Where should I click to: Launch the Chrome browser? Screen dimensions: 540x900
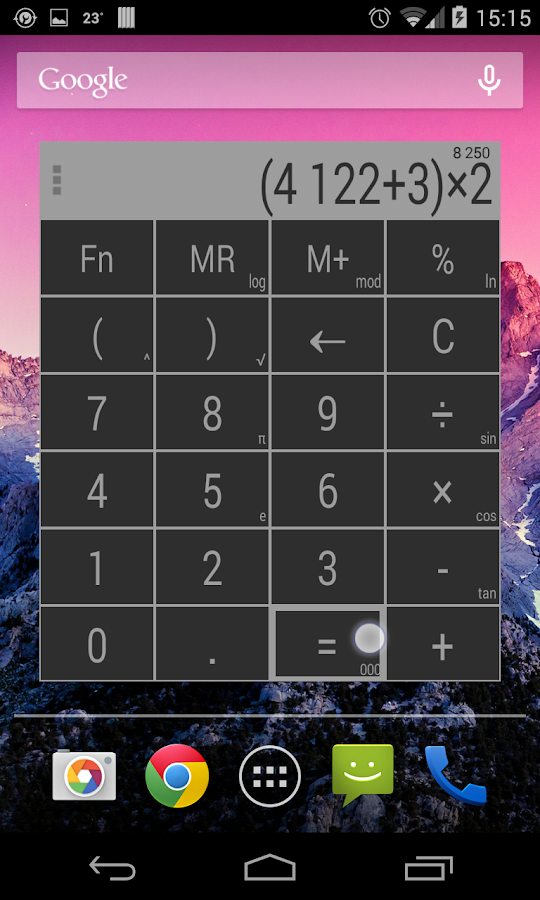[x=177, y=776]
